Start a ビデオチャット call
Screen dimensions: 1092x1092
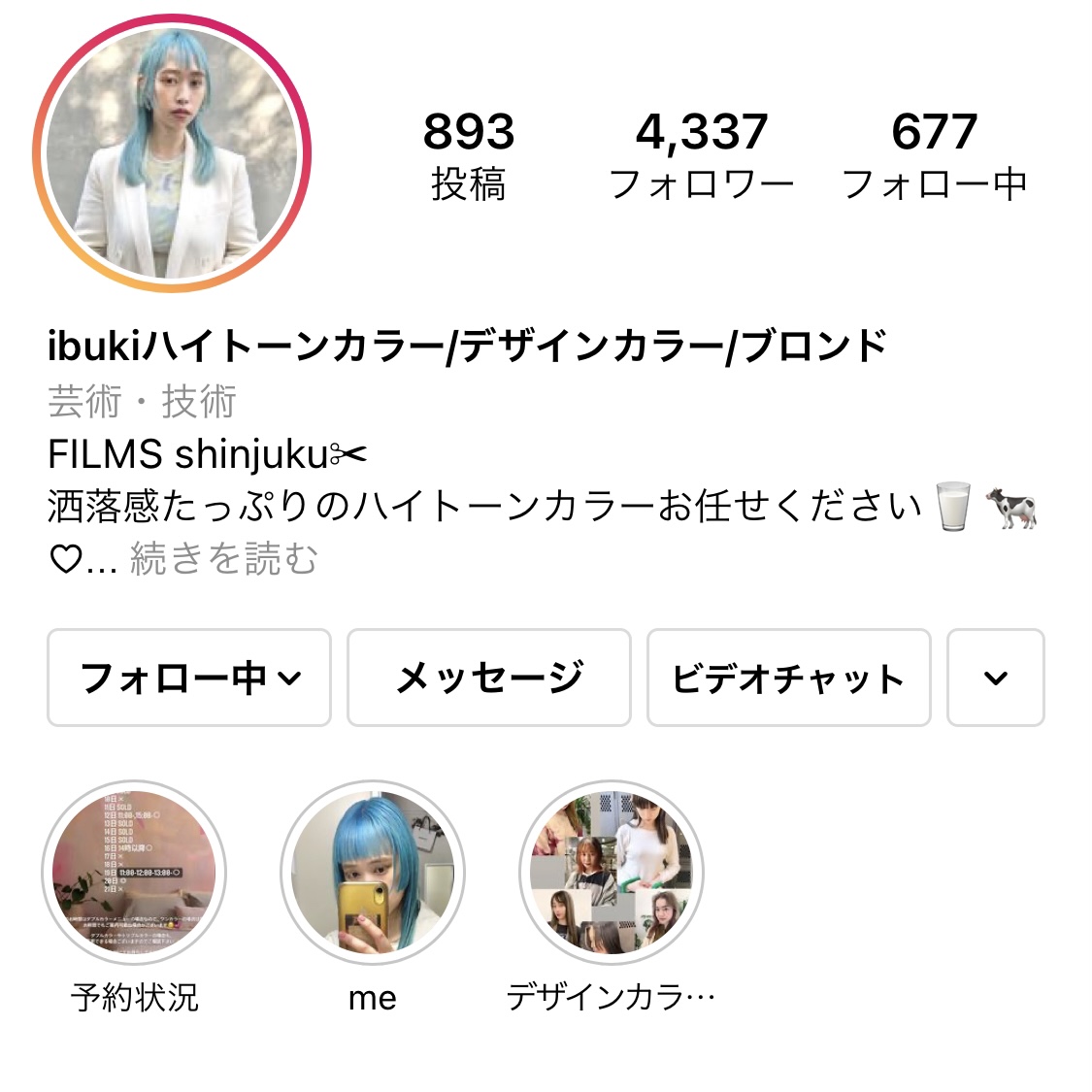[788, 678]
